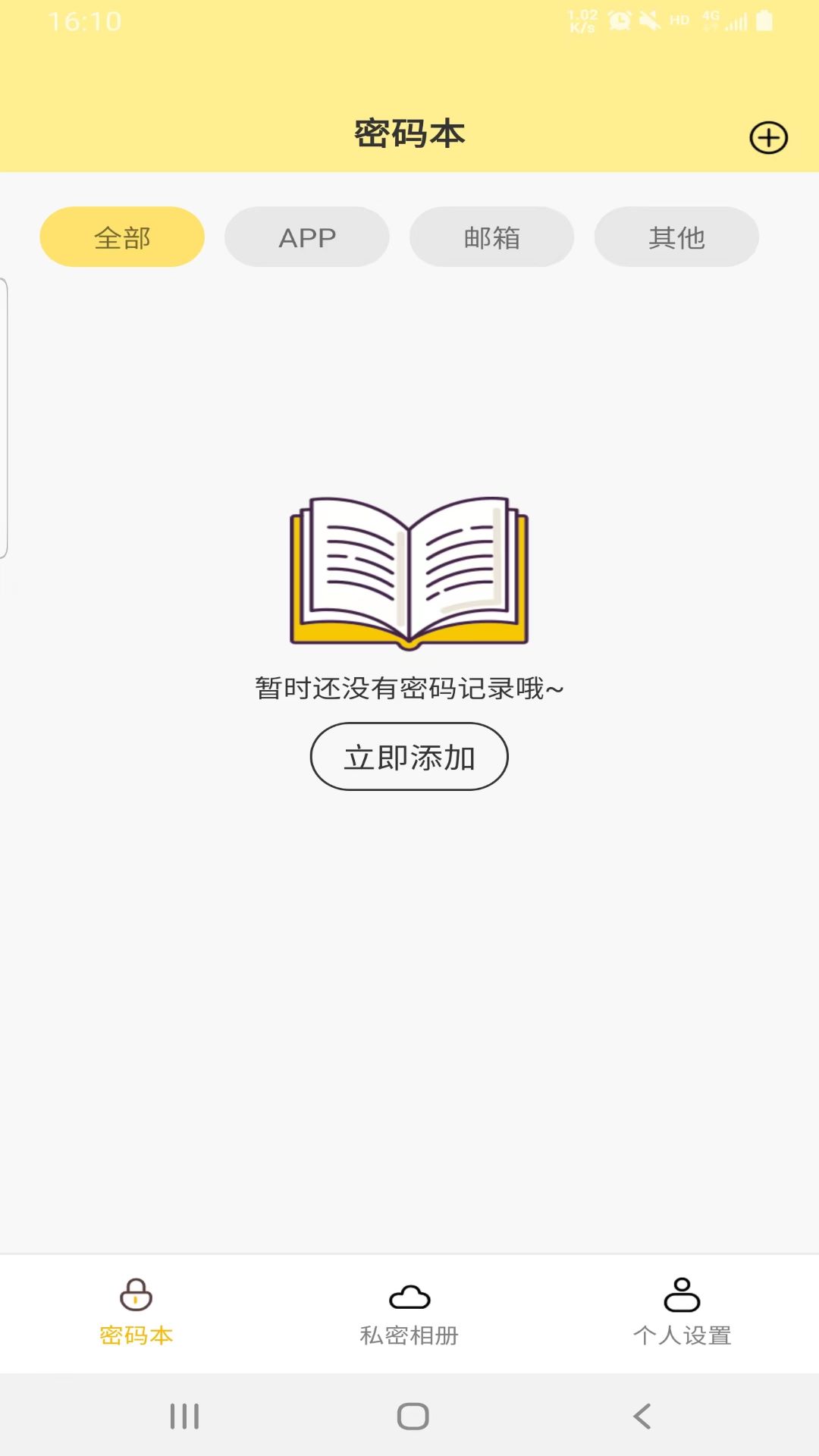Filter passwords by APP category
The image size is (819, 1456).
coord(307,237)
